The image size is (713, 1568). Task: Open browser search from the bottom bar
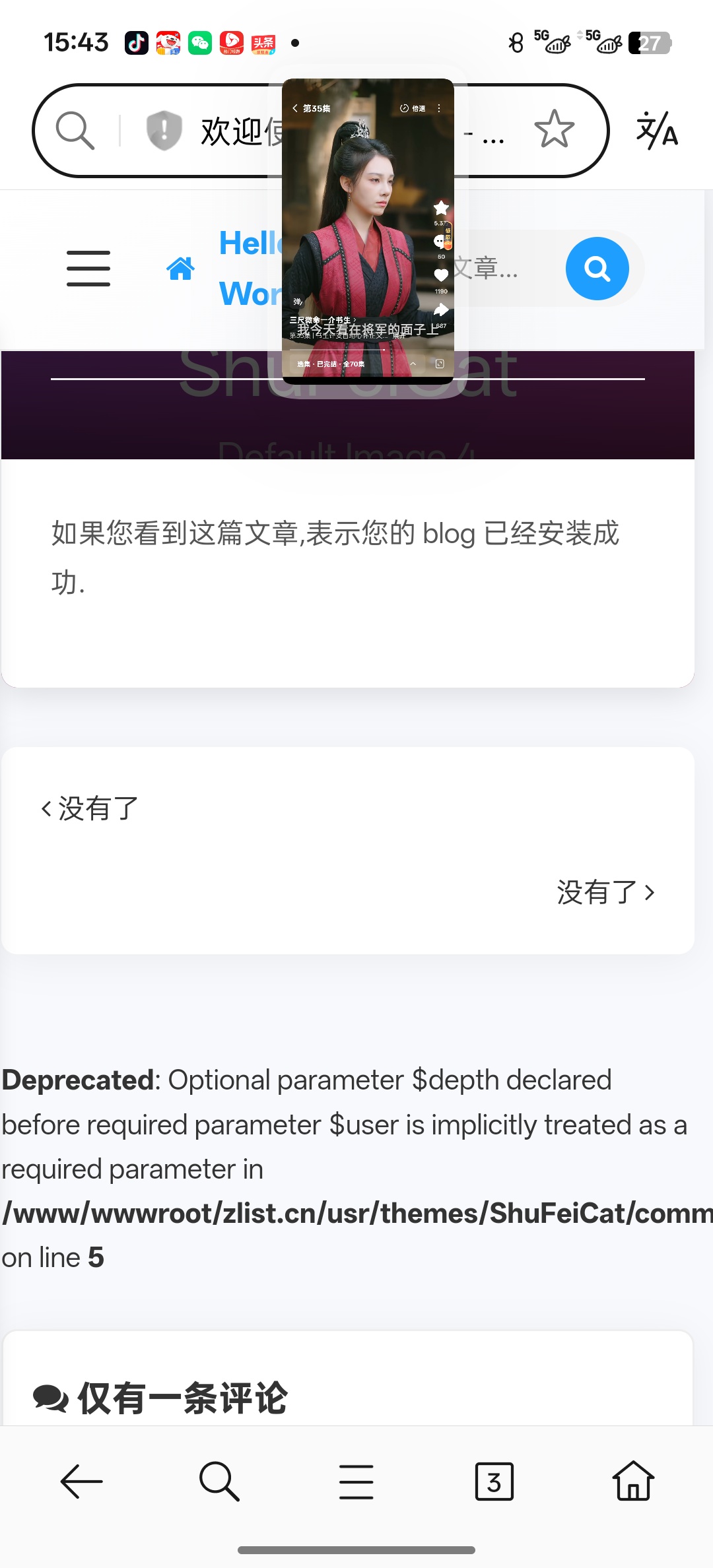pos(219,1482)
